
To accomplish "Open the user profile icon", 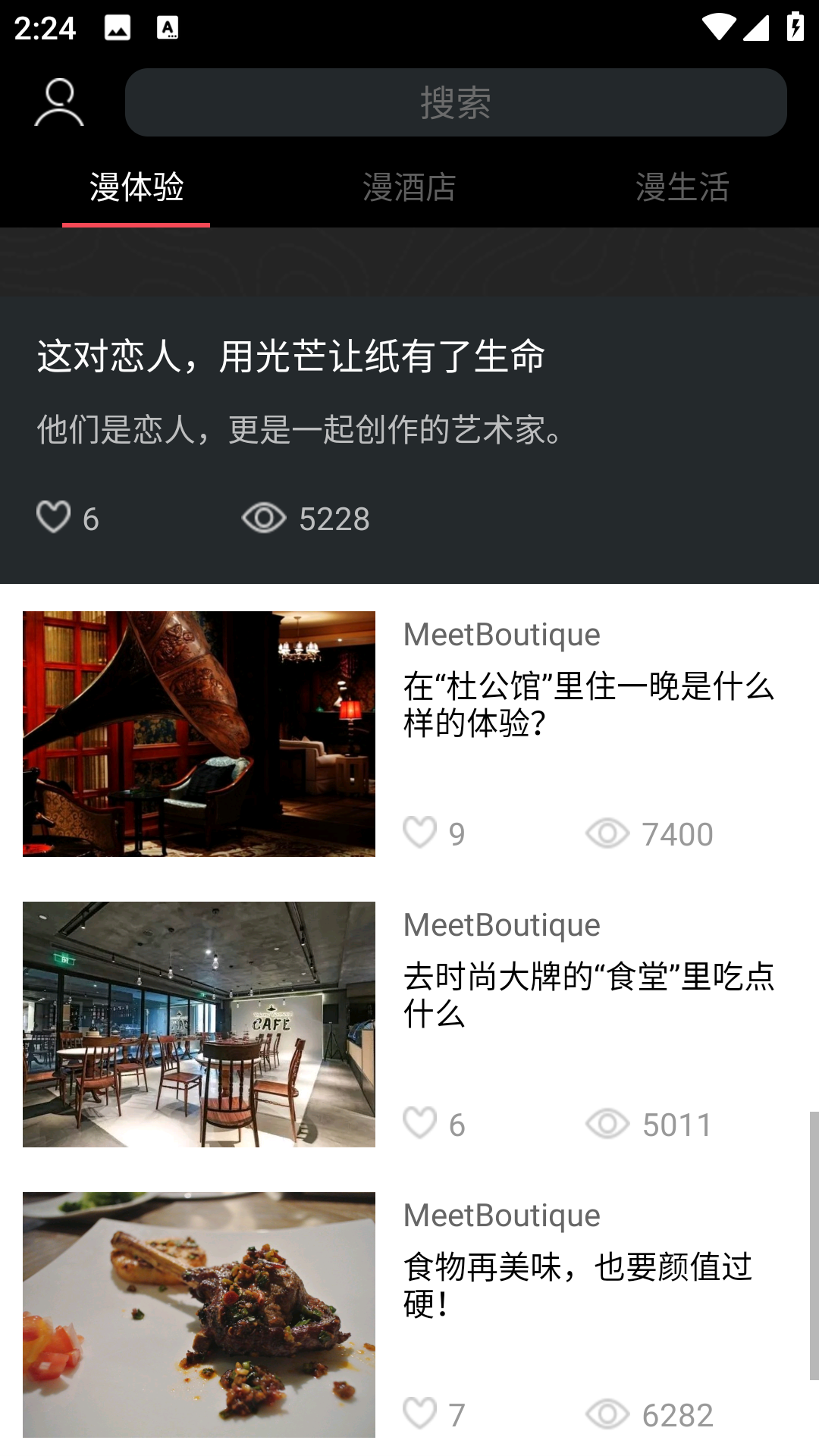I will coord(59,102).
